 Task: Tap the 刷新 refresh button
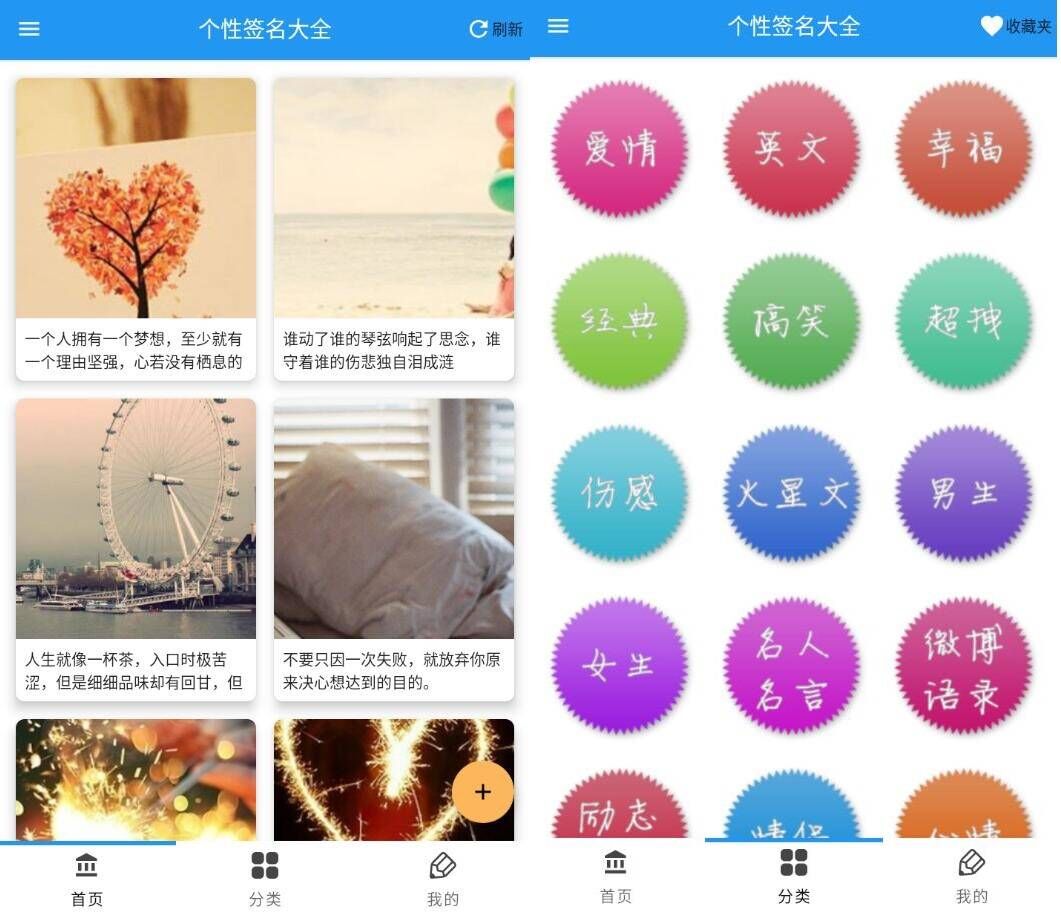(x=496, y=29)
